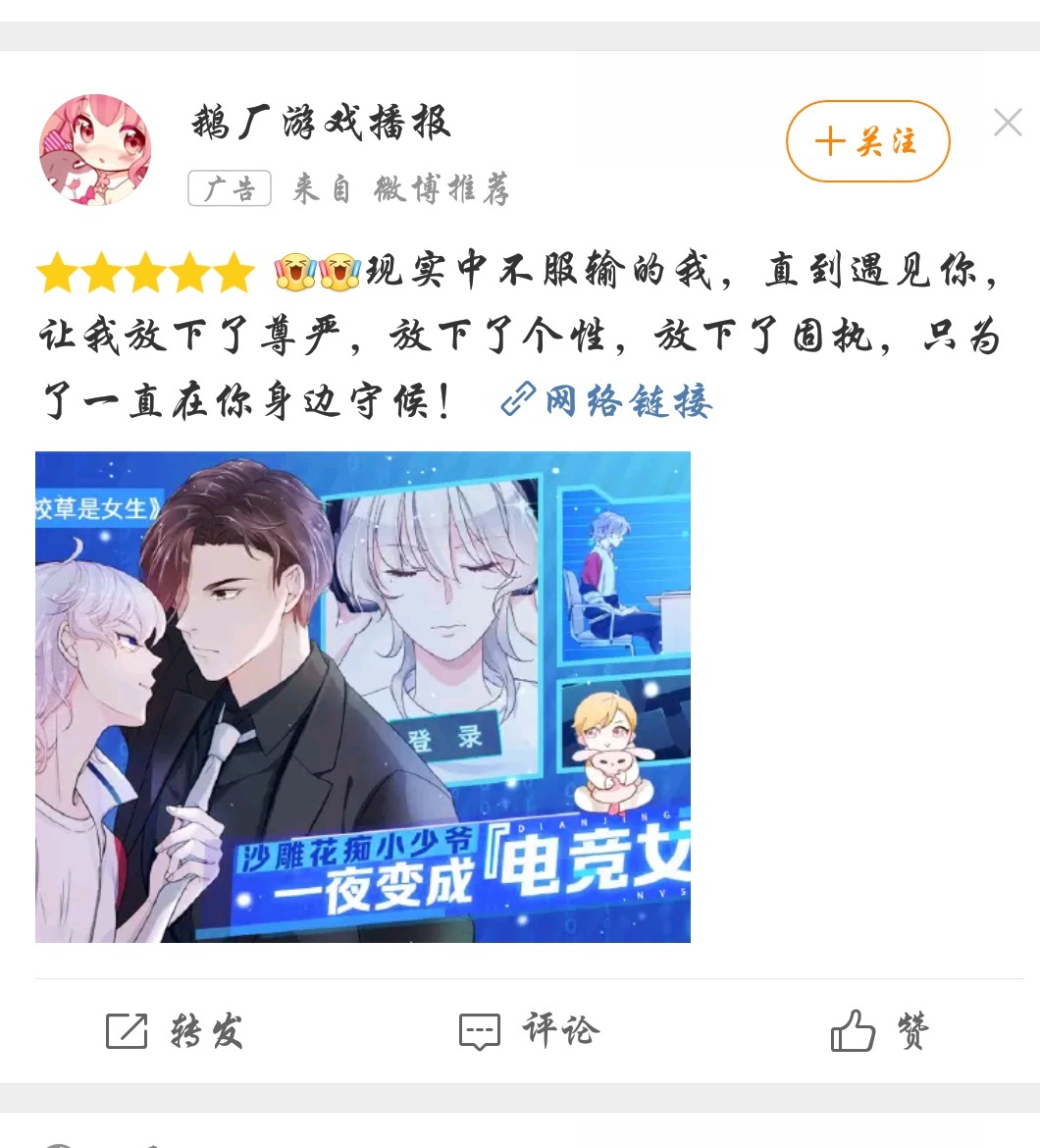This screenshot has height=1148, width=1040.
Task: Open the 网络链接 web link
Action: point(606,400)
